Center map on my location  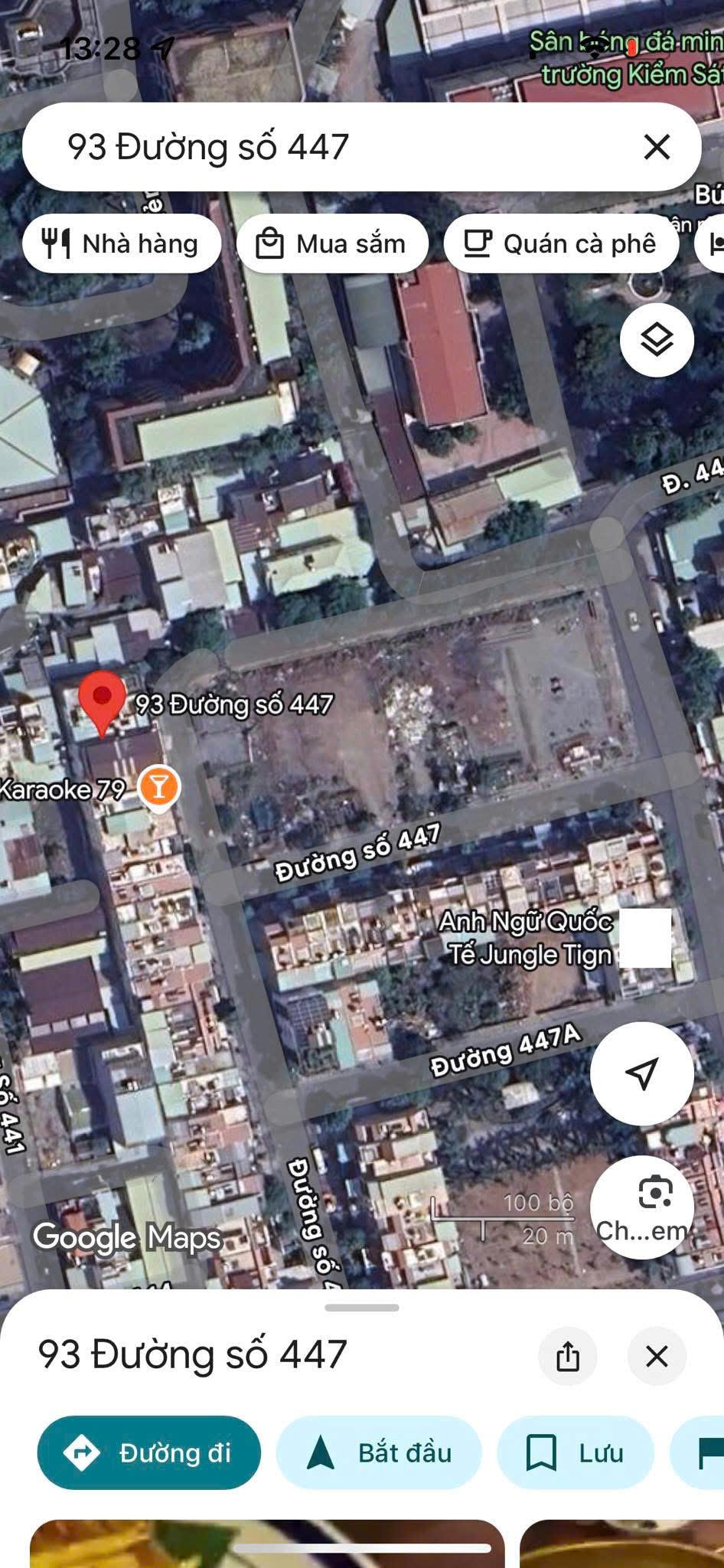[x=641, y=1073]
